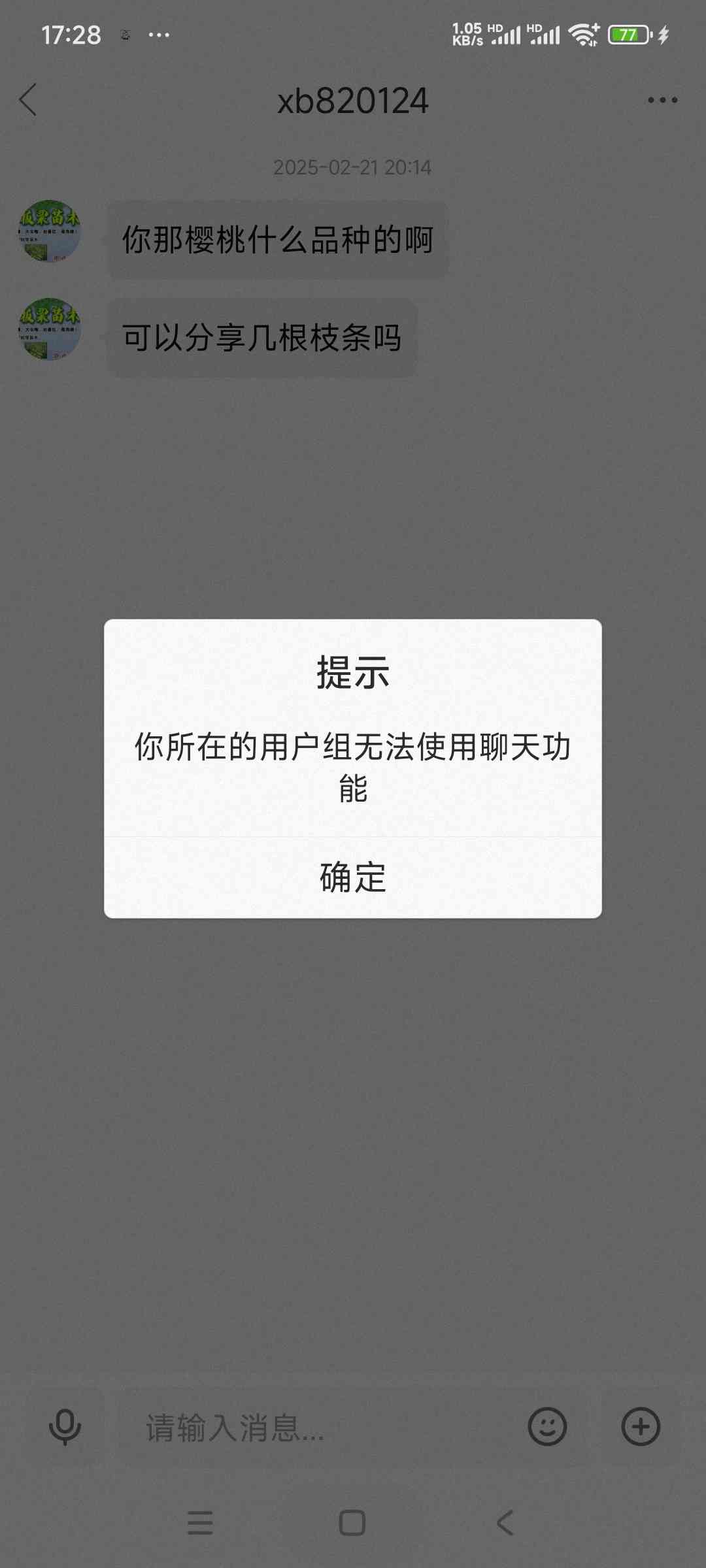706x1568 pixels.
Task: Go back using the top-left arrow
Action: pos(28,100)
